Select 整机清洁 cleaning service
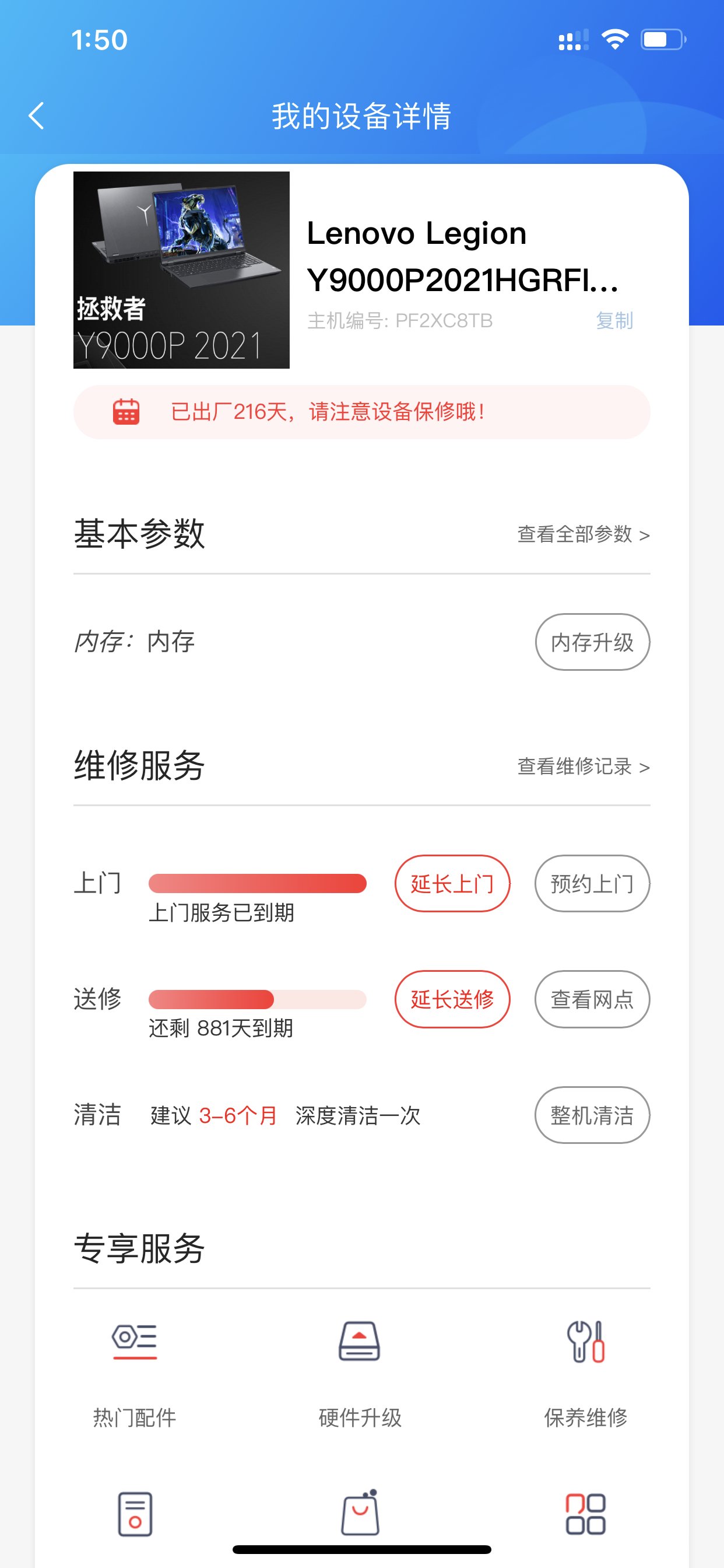The height and width of the screenshot is (1568, 724). [592, 1115]
